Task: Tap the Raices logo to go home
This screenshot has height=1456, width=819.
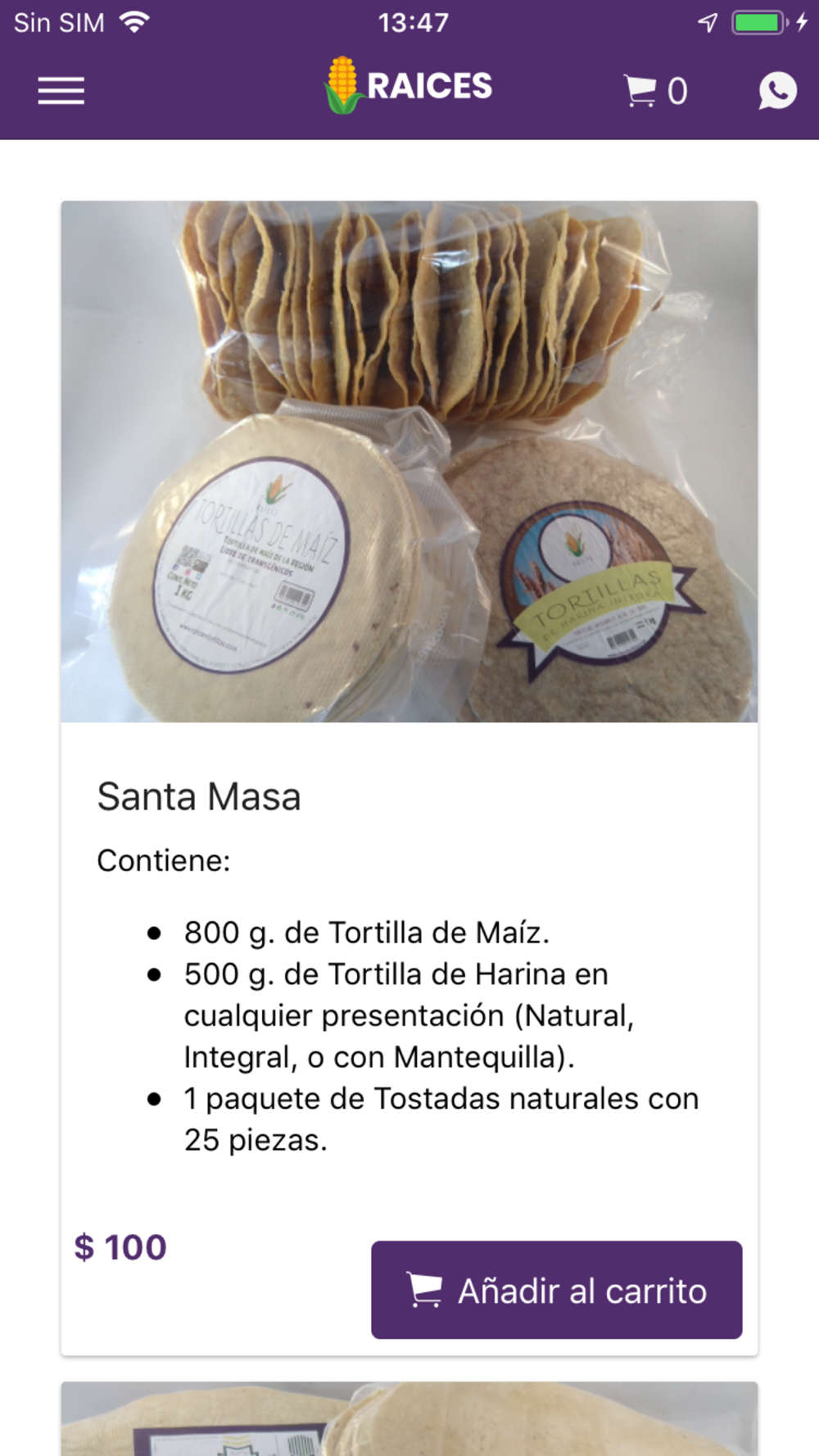Action: [x=409, y=86]
